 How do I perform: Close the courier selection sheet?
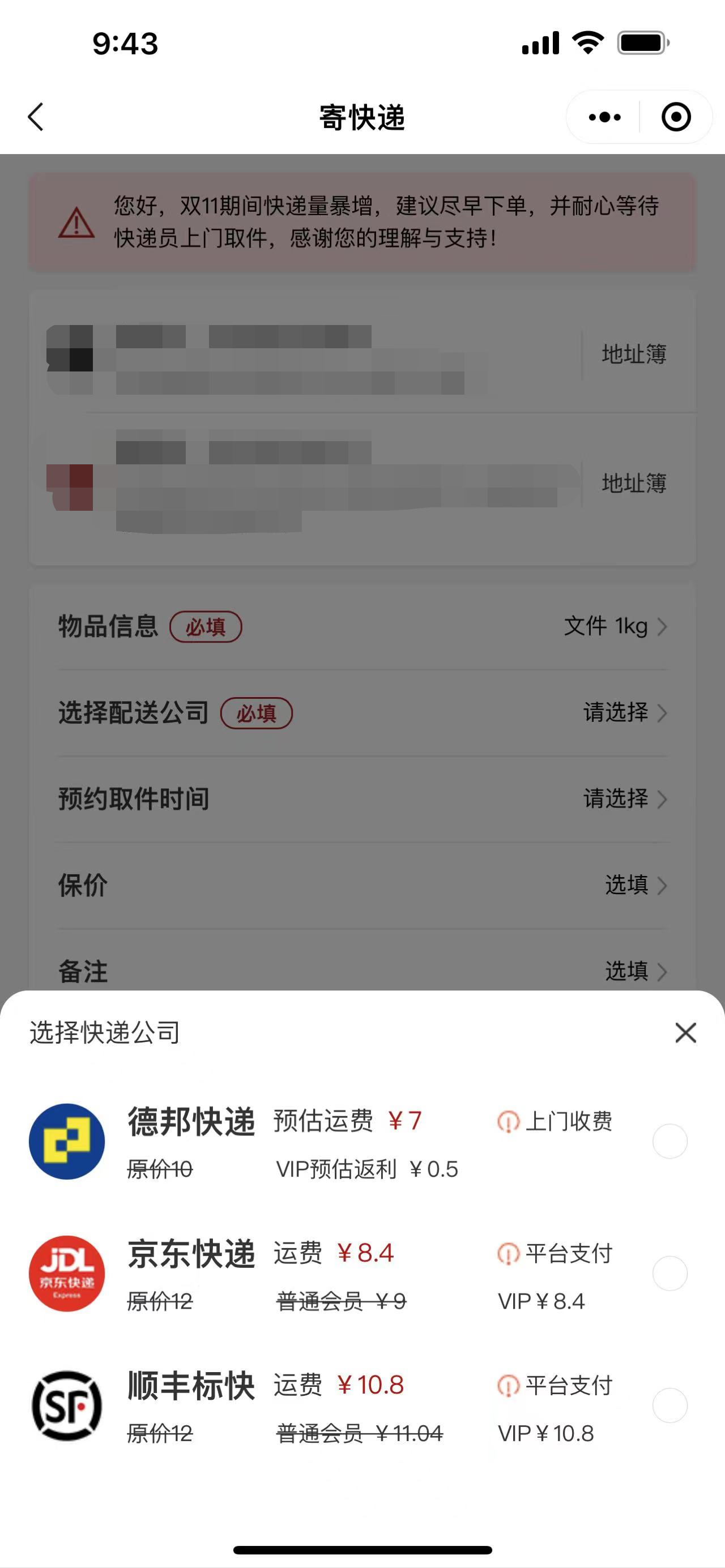pos(685,1032)
